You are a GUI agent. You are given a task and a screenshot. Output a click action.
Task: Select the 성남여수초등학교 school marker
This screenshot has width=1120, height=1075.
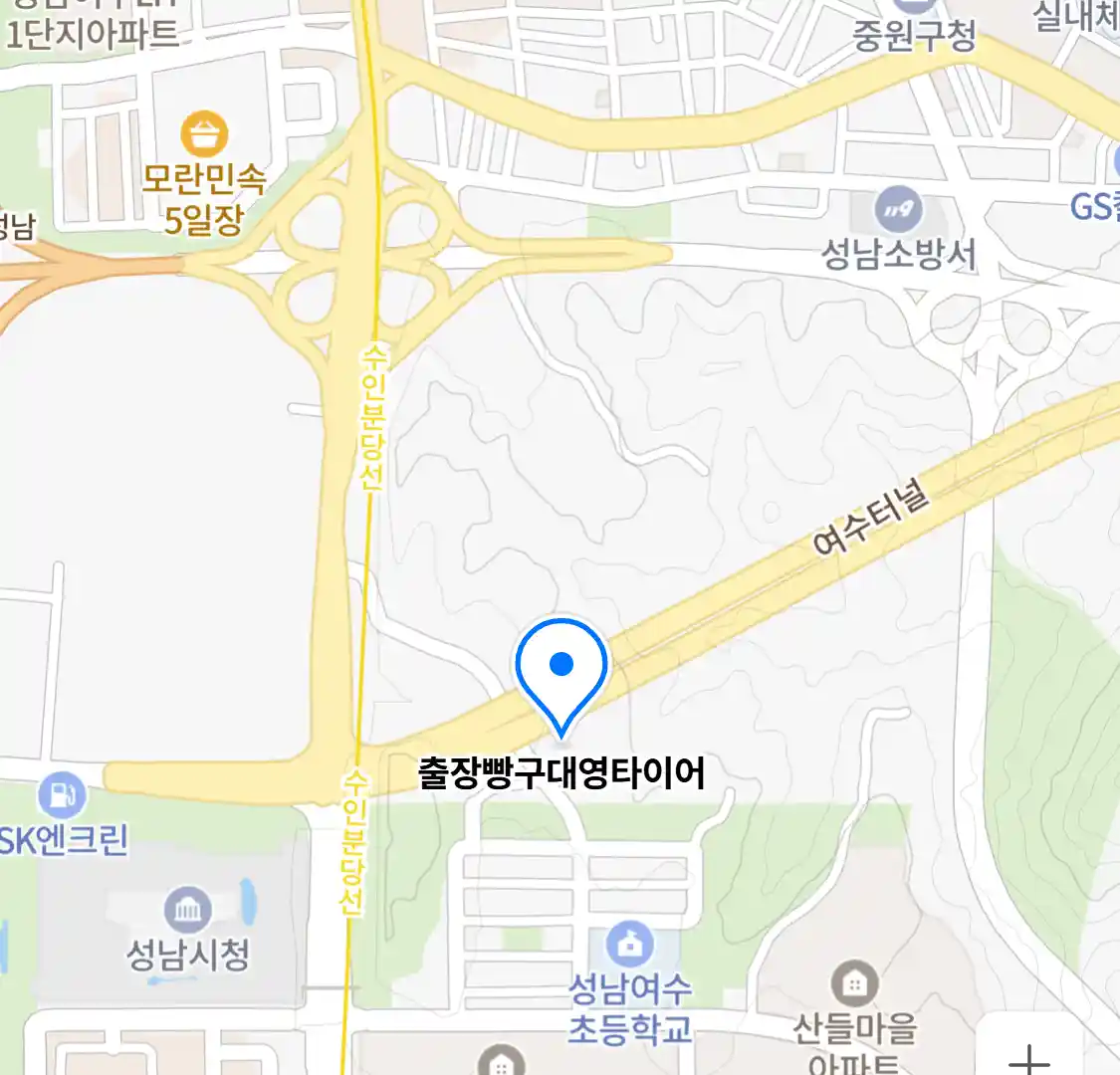point(629,944)
